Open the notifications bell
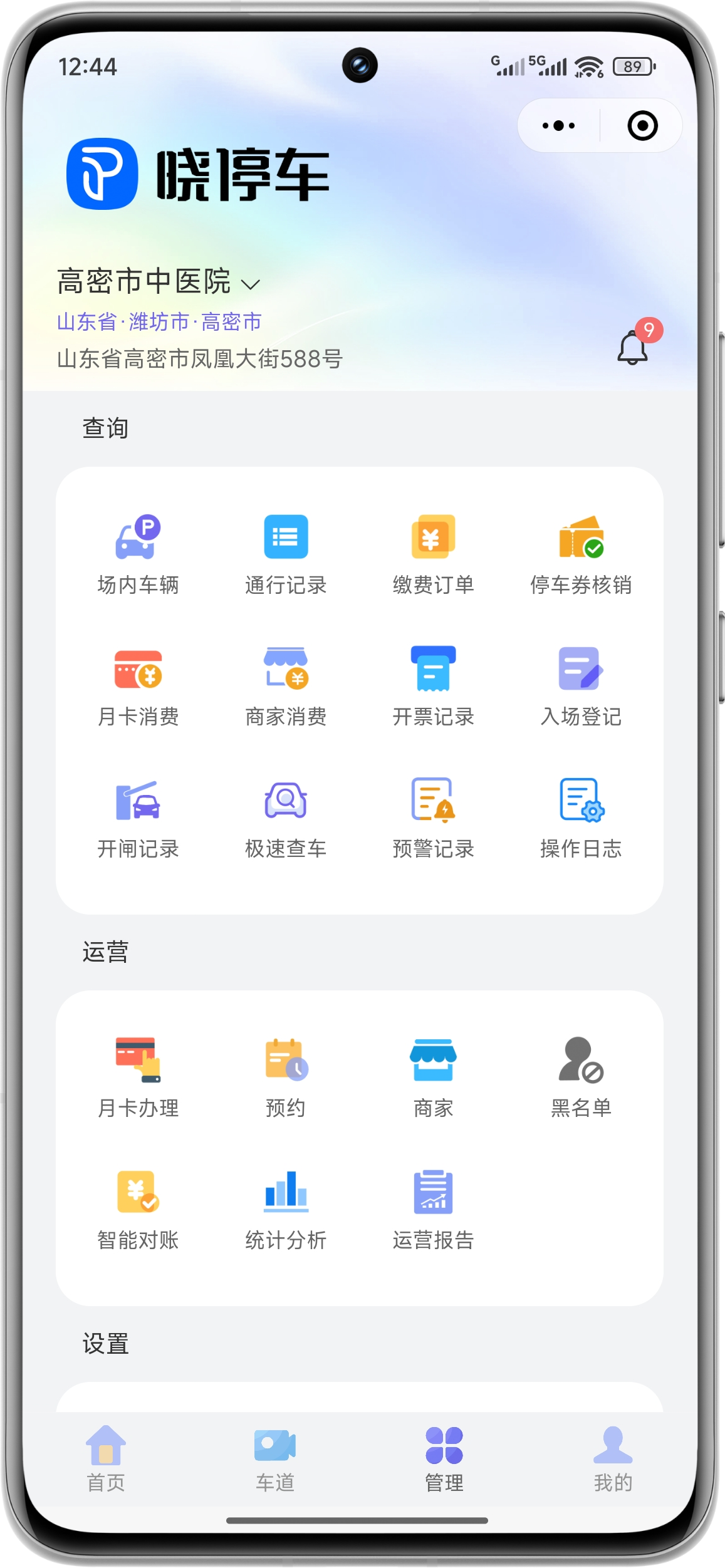Viewport: 725px width, 1568px height. [x=633, y=348]
